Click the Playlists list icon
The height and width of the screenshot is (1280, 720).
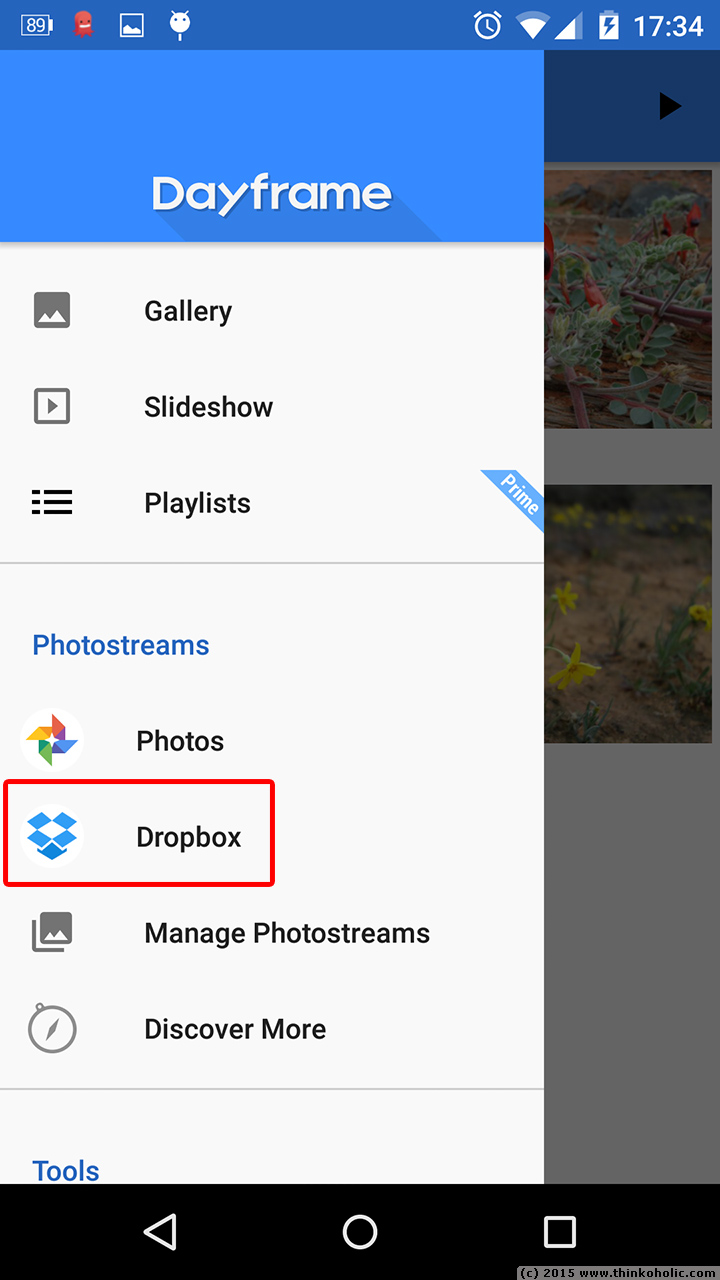click(x=52, y=502)
